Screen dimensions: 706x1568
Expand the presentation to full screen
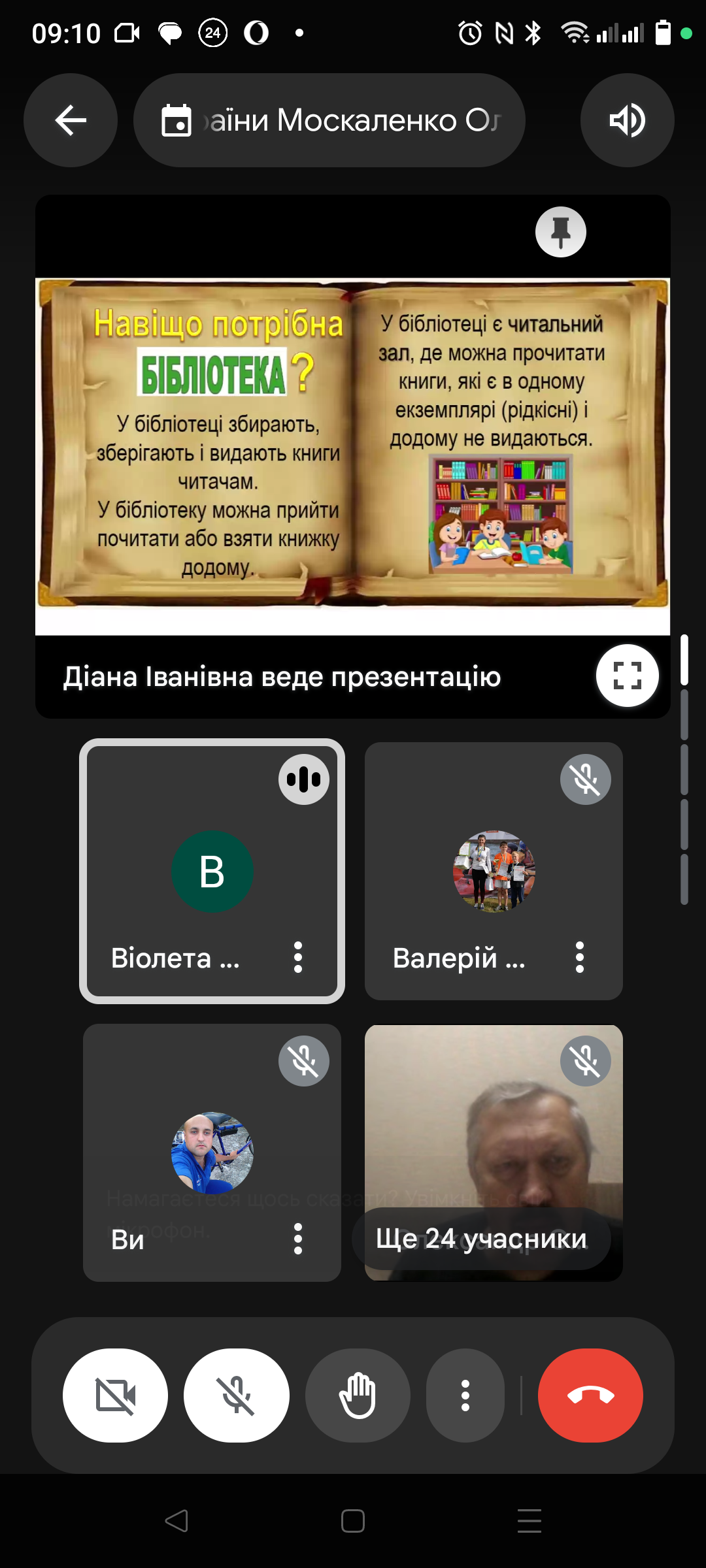(x=627, y=676)
